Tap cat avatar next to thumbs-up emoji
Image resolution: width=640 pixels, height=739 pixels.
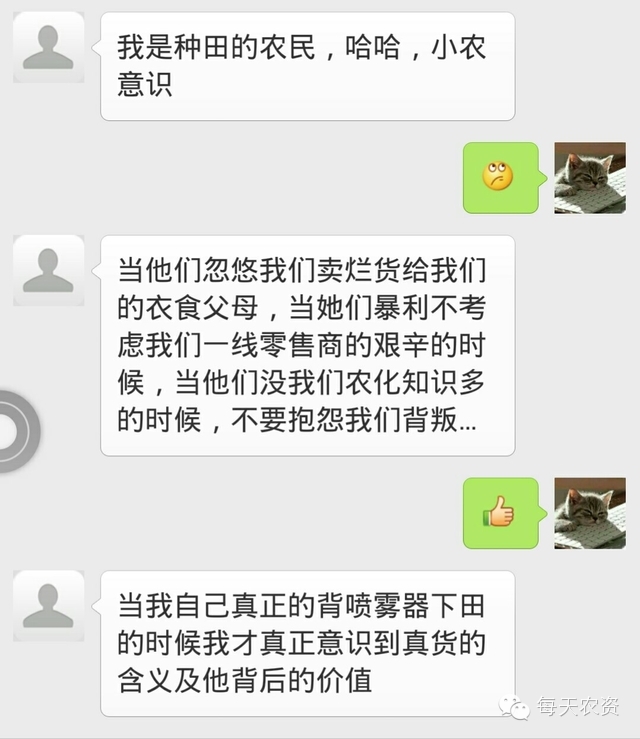(x=590, y=513)
